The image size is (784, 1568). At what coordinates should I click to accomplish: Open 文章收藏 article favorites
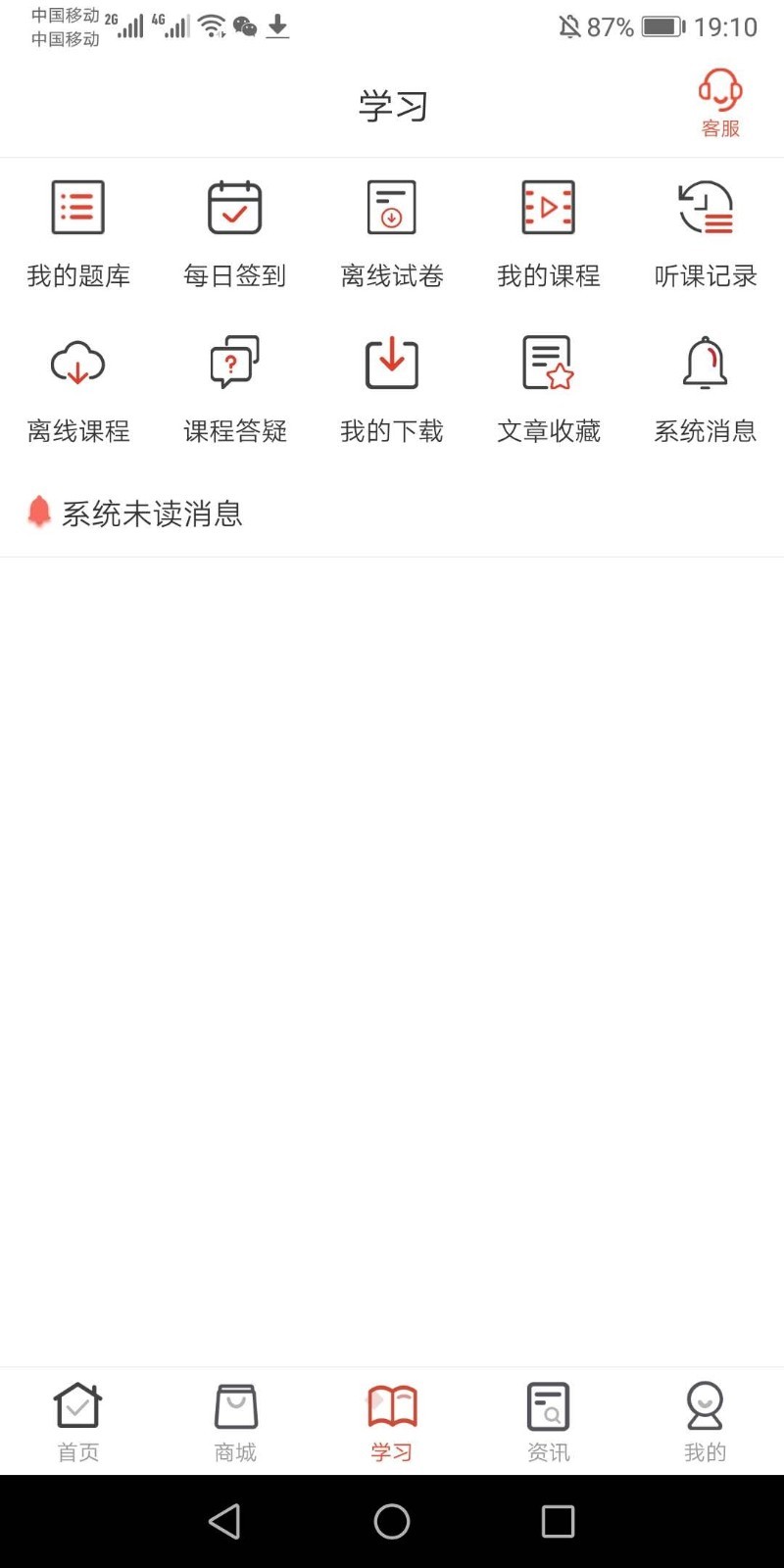coord(549,387)
